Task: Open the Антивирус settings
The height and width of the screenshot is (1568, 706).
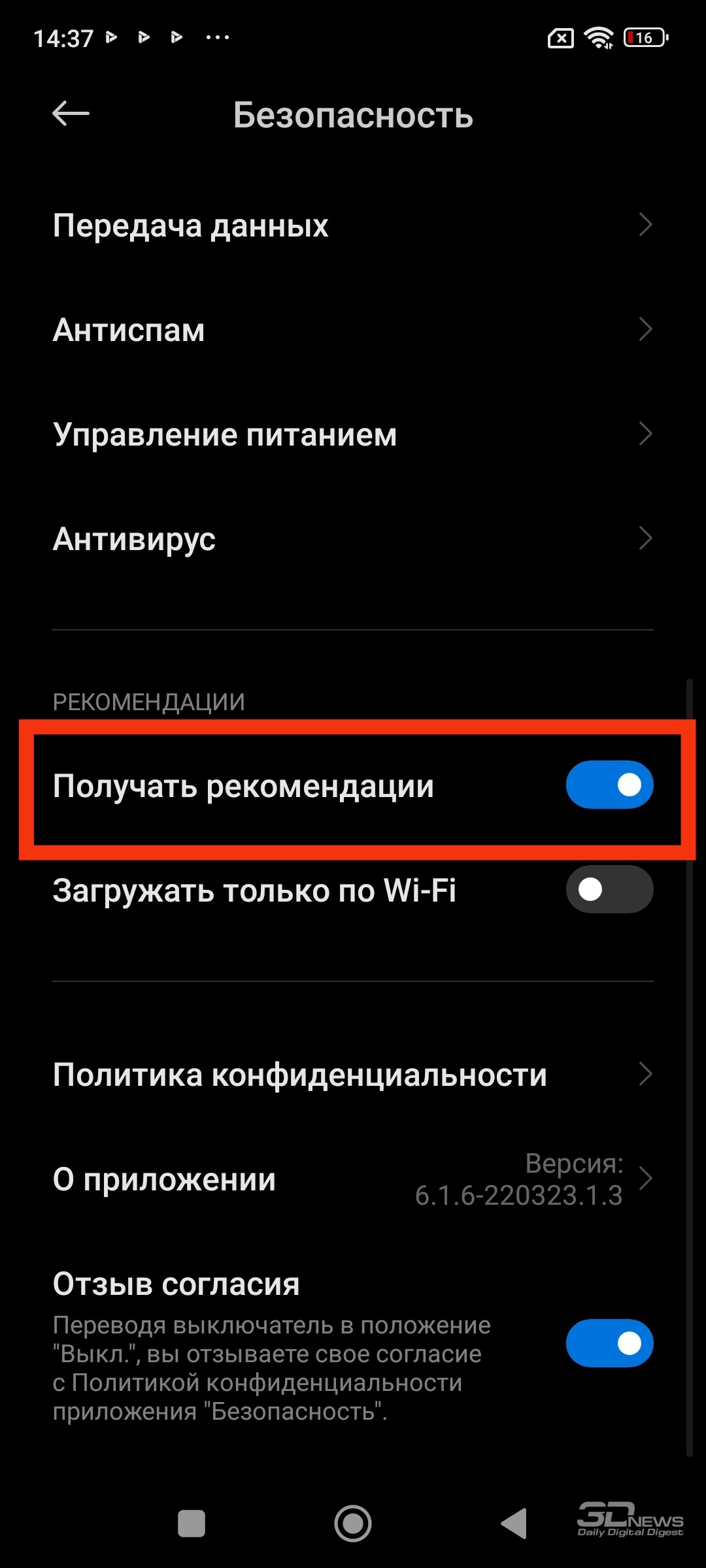Action: click(353, 539)
